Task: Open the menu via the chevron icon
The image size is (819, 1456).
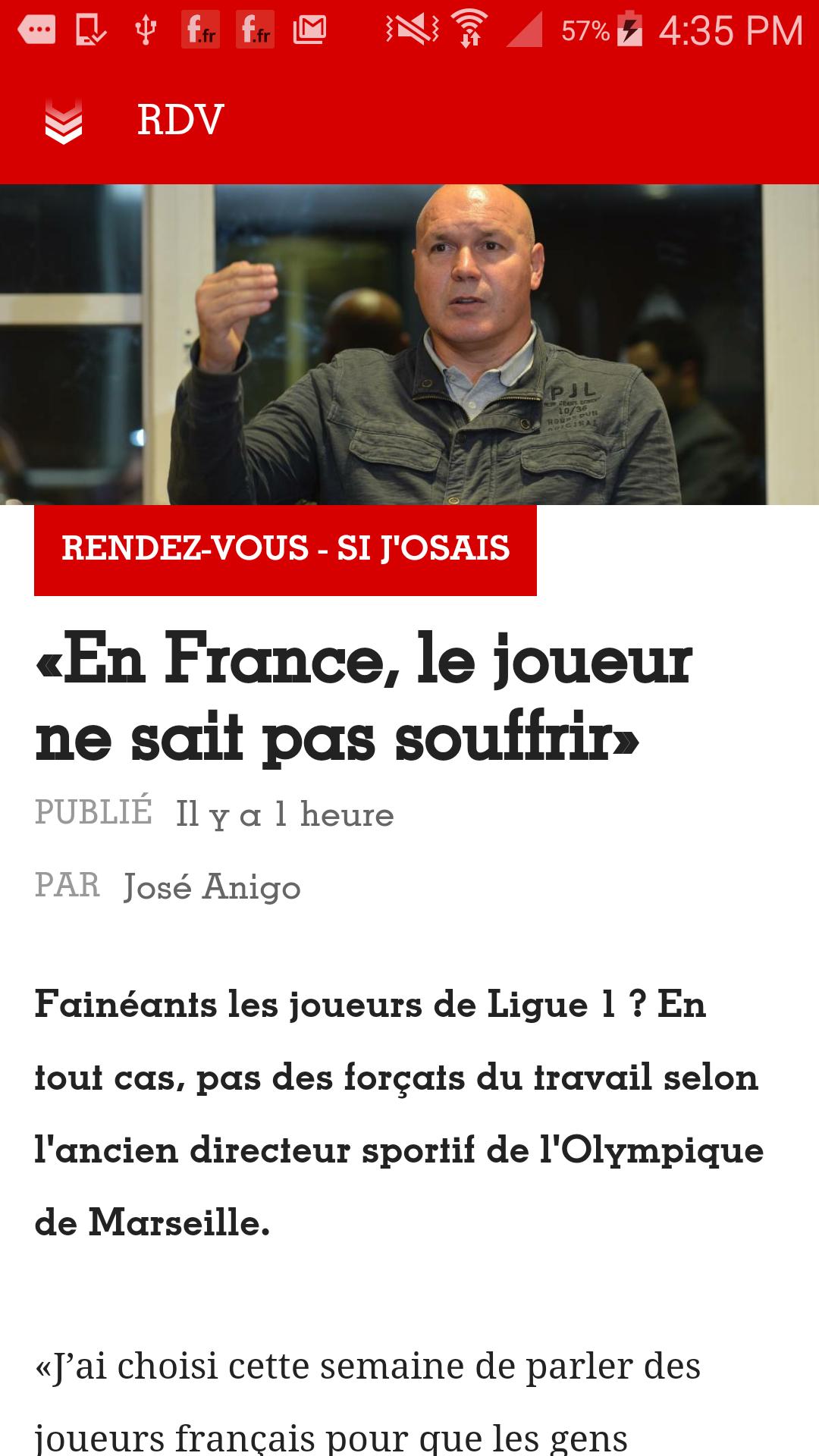Action: 64,121
